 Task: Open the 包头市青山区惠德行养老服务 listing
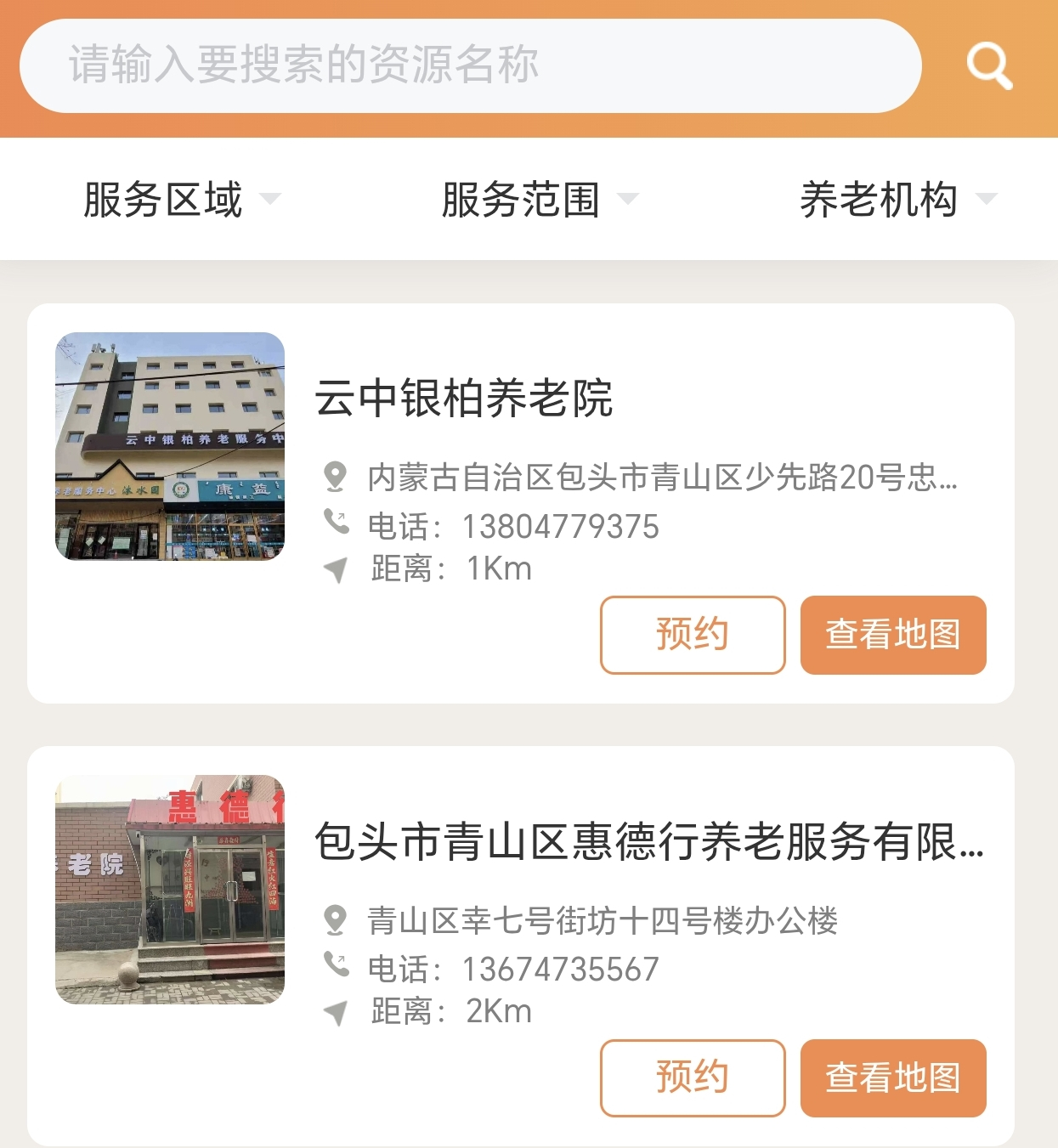point(648,842)
